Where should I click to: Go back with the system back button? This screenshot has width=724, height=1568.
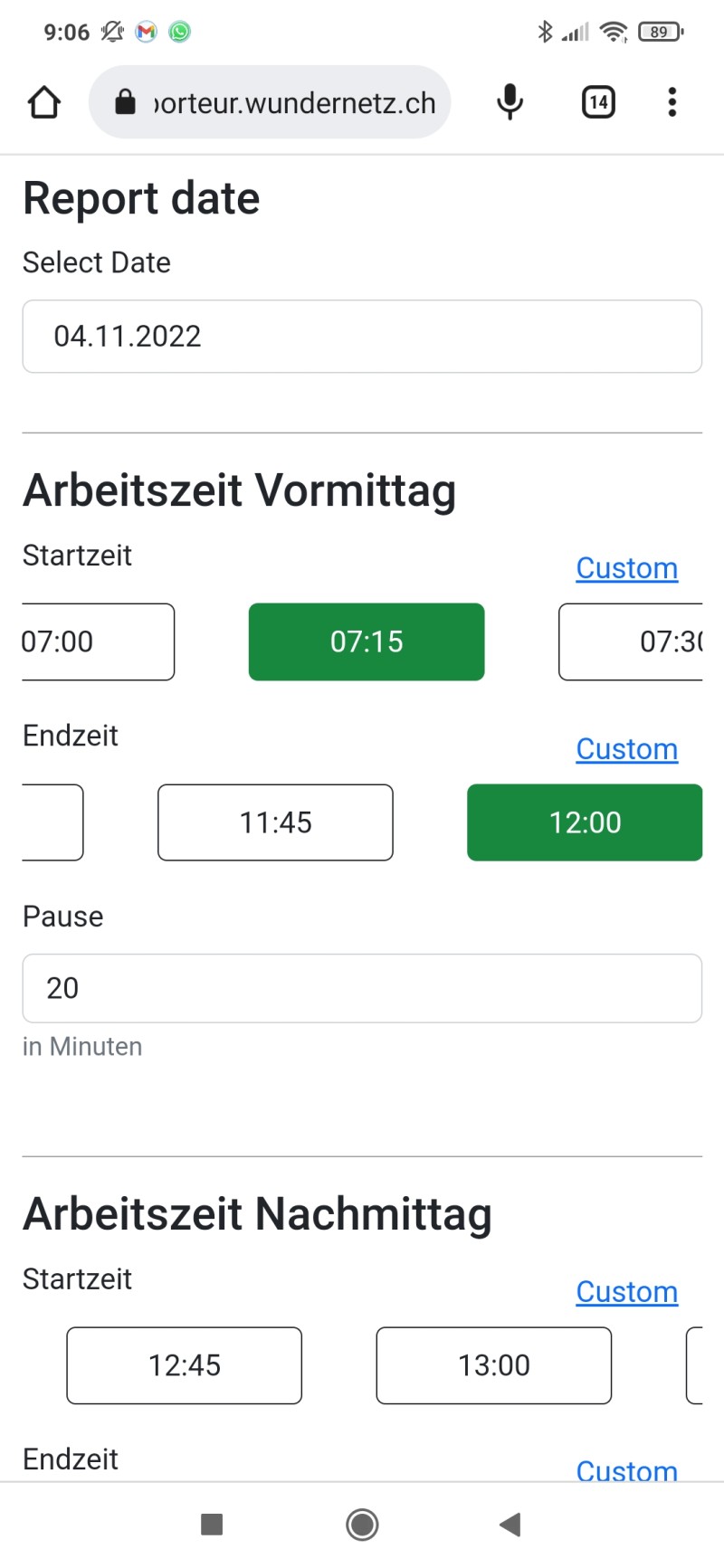tap(510, 1525)
